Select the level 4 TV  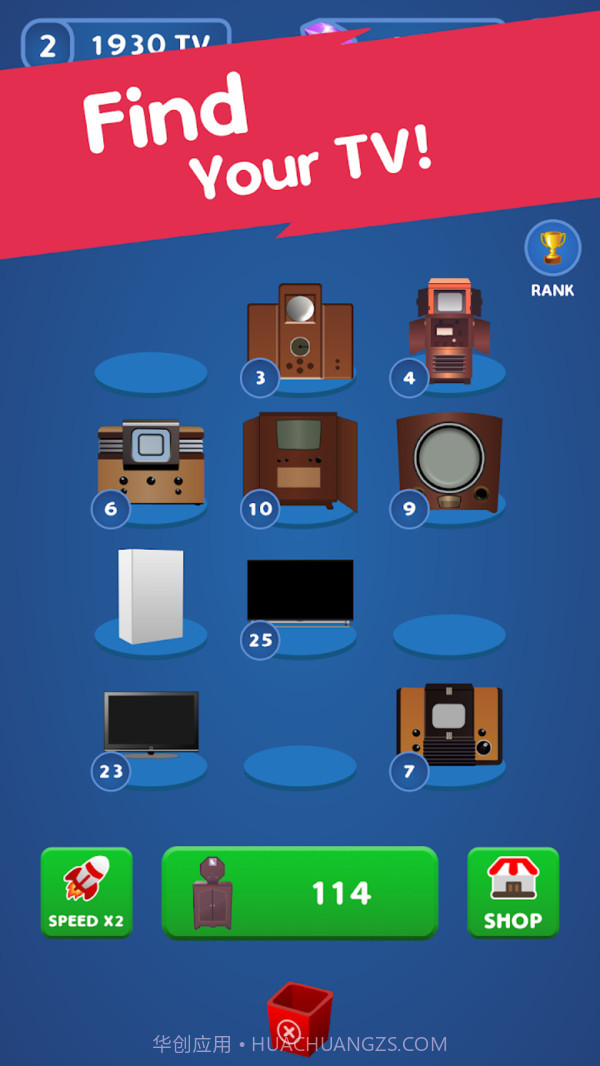(449, 331)
